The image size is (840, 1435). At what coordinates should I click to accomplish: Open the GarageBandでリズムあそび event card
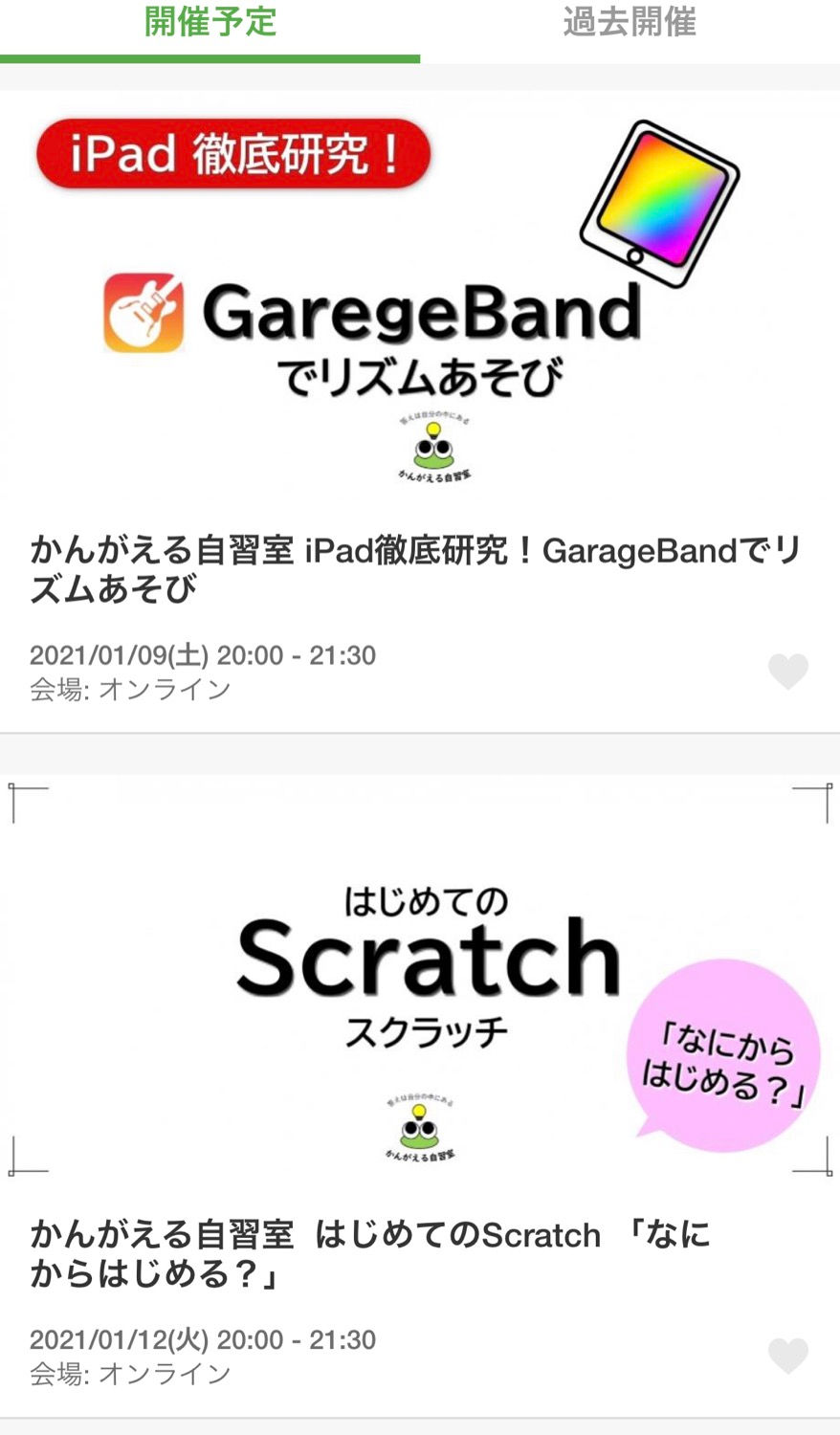coord(420,412)
